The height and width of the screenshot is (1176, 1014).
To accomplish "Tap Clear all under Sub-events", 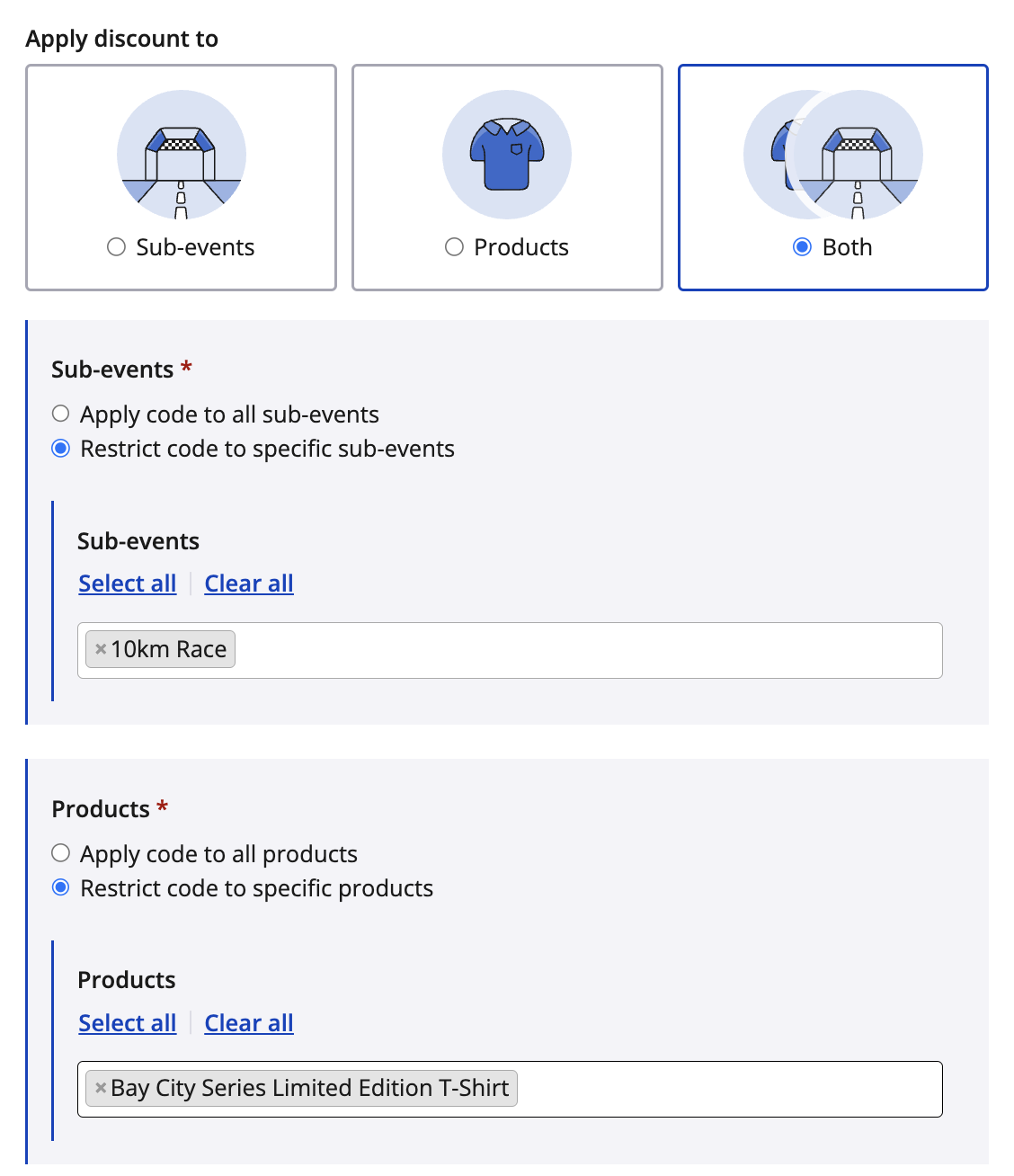I will pyautogui.click(x=249, y=584).
